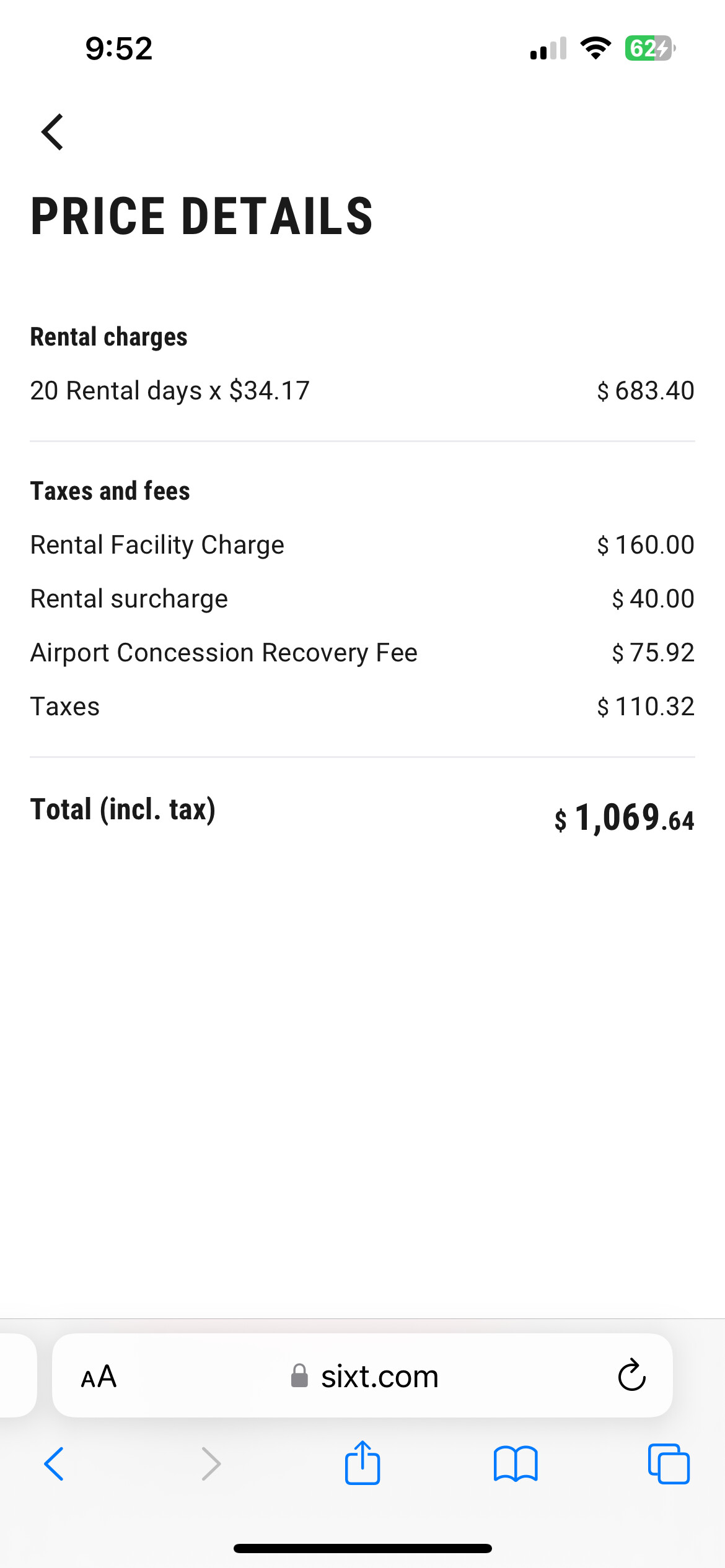Tap the sixt.com address bar

click(x=362, y=1376)
